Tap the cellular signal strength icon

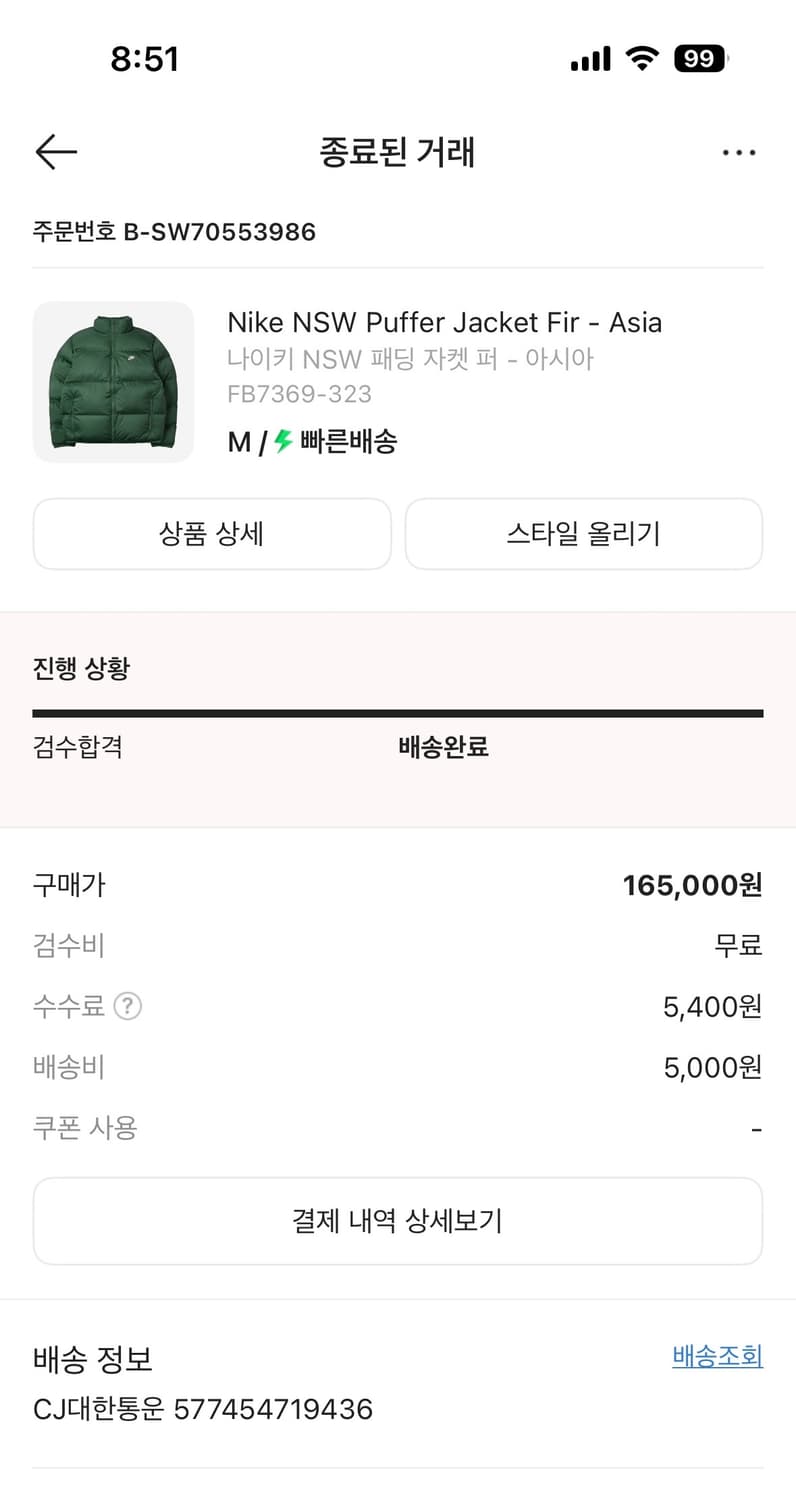589,58
